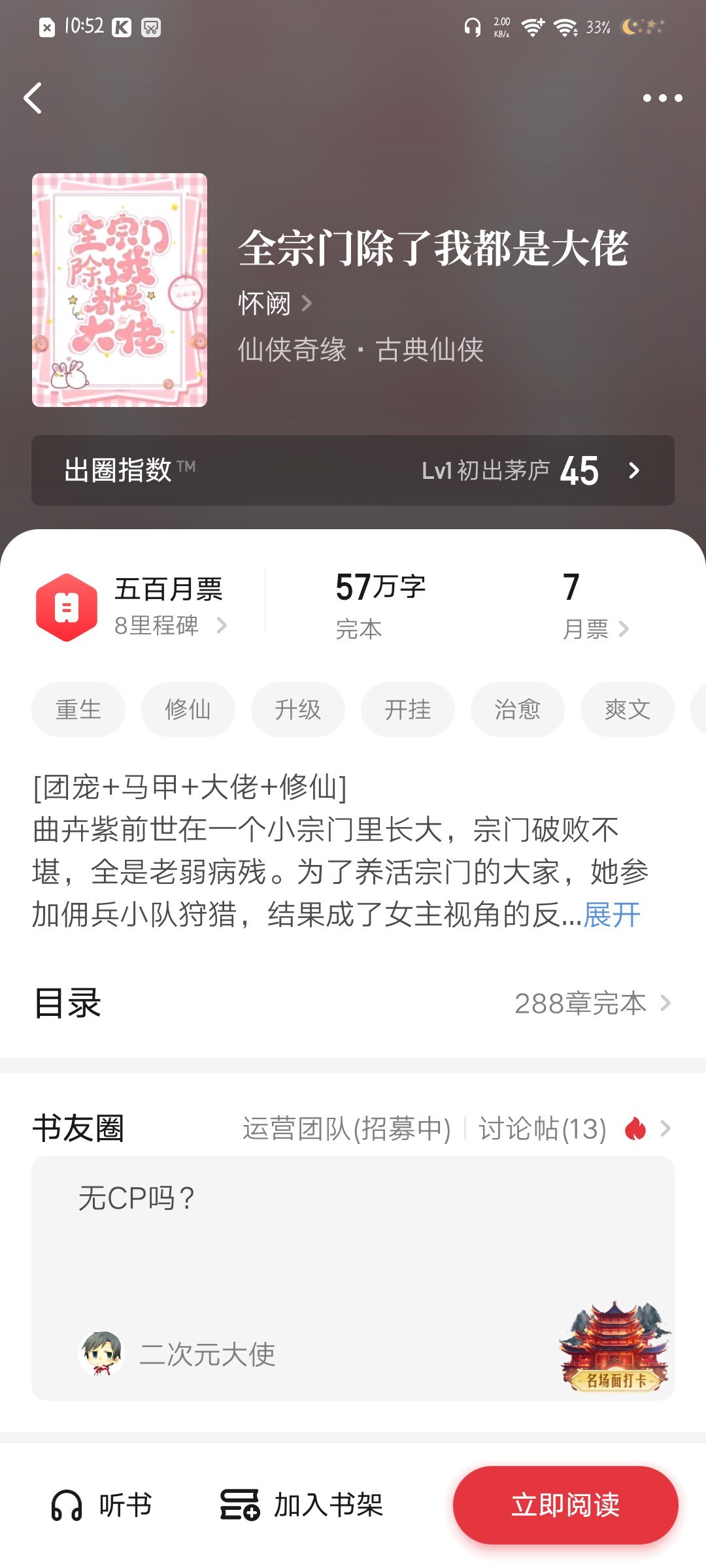The height and width of the screenshot is (1568, 706).
Task: Open 运营团队(招募中) in 书友圈
Action: pyautogui.click(x=346, y=1128)
